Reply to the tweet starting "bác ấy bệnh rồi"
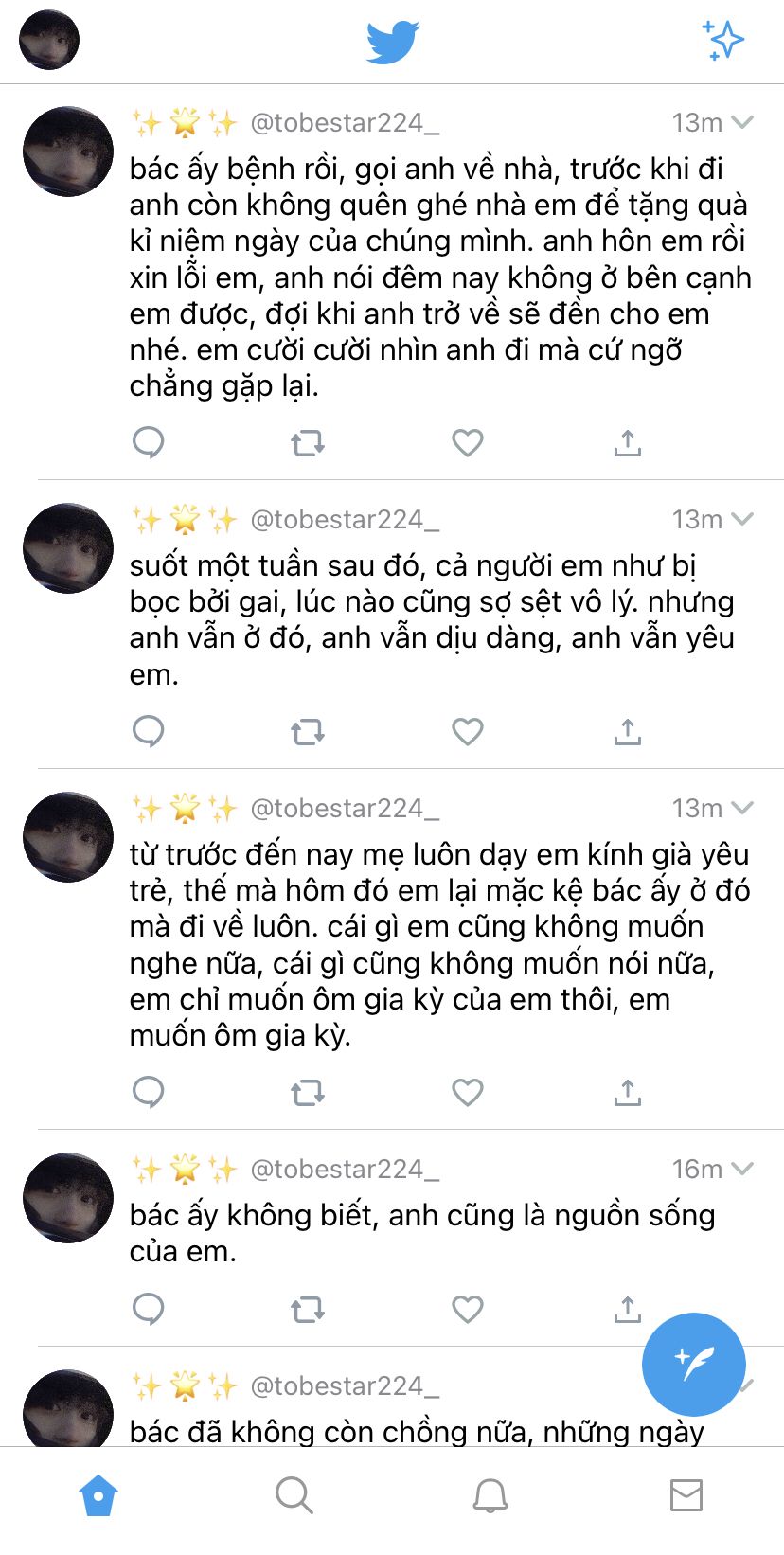 (x=149, y=442)
